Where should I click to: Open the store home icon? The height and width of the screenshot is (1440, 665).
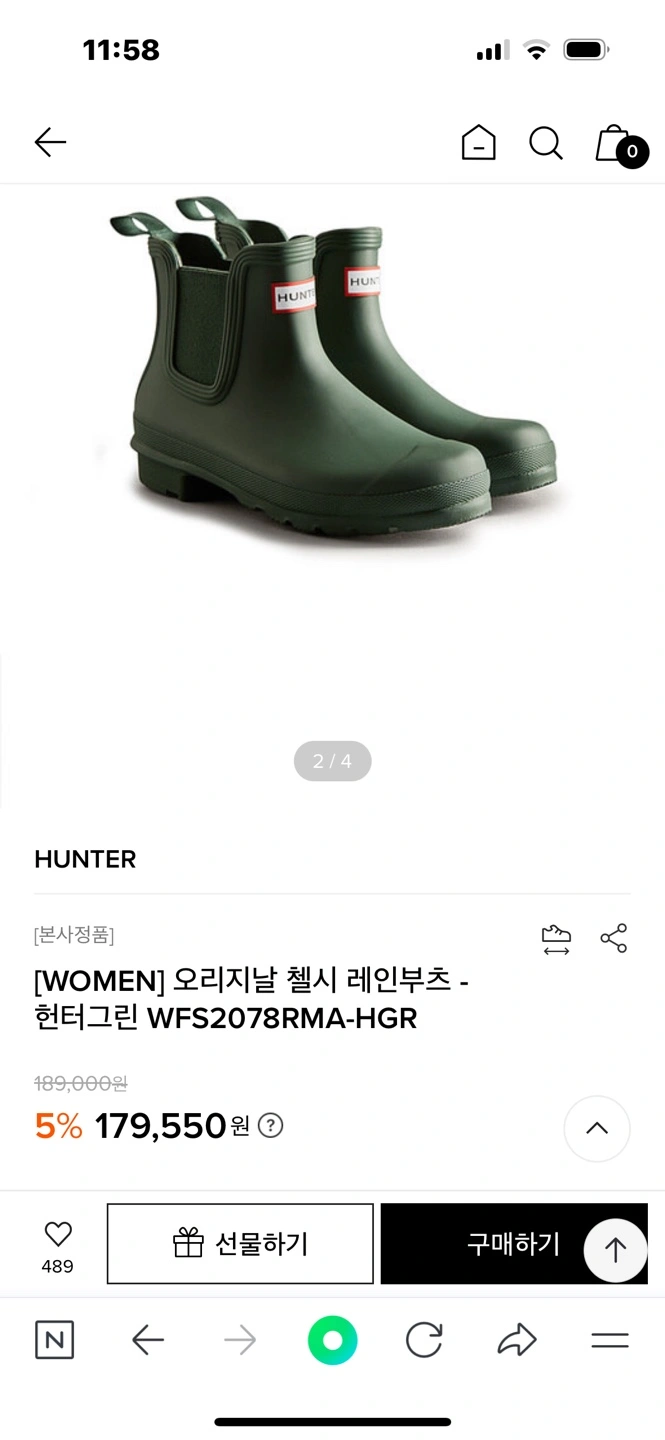click(478, 143)
